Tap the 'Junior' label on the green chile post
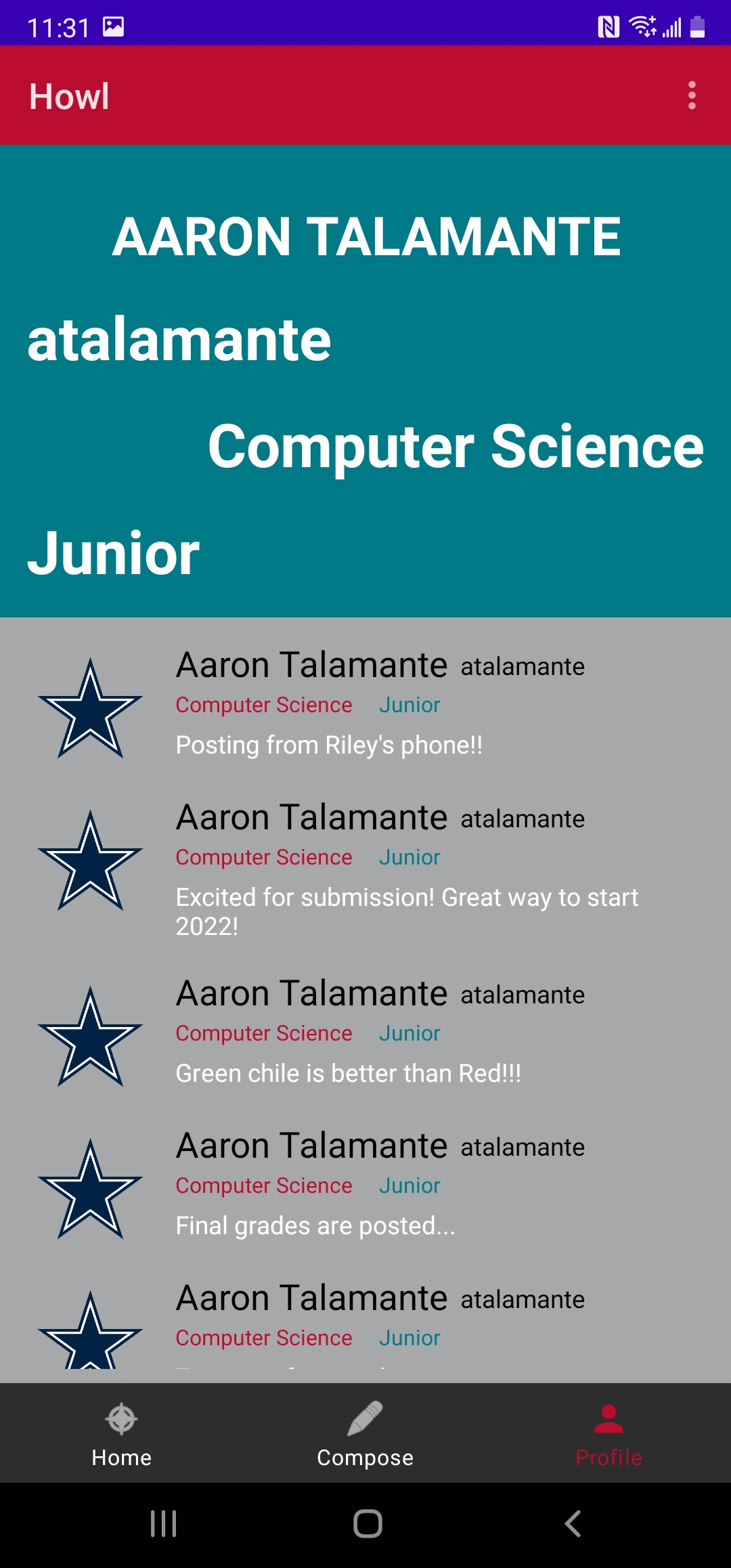This screenshot has height=1568, width=731. pos(409,1033)
